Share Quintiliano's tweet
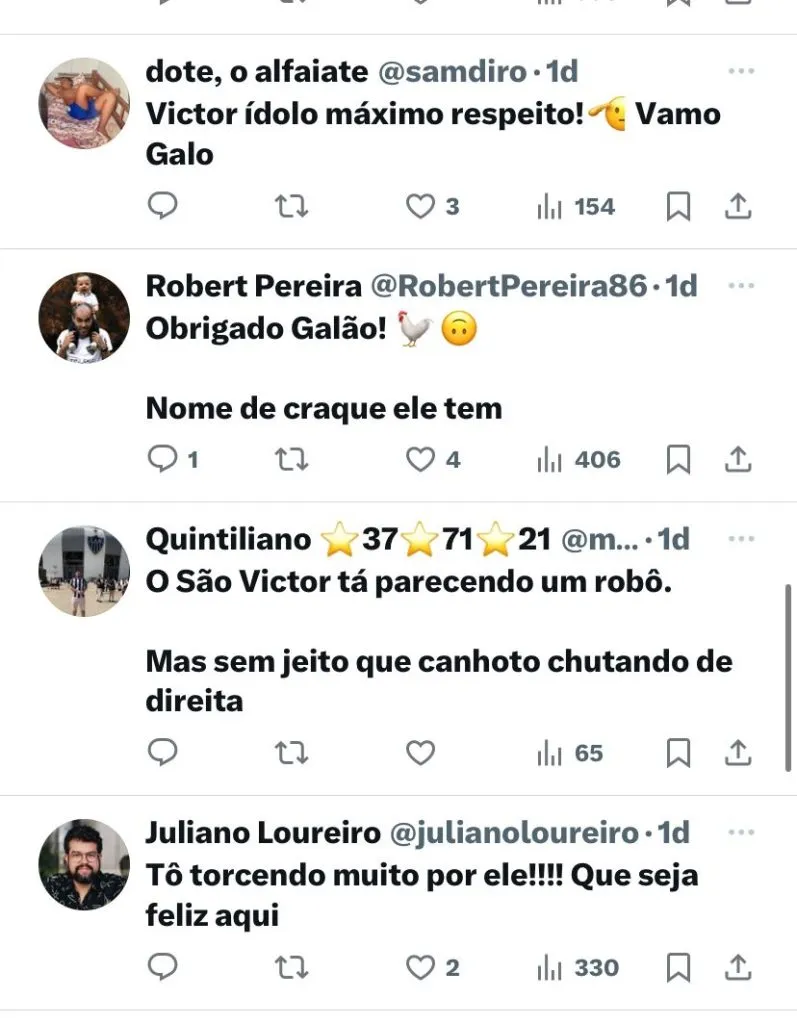Viewport: 797px width, 1024px height. 737,753
